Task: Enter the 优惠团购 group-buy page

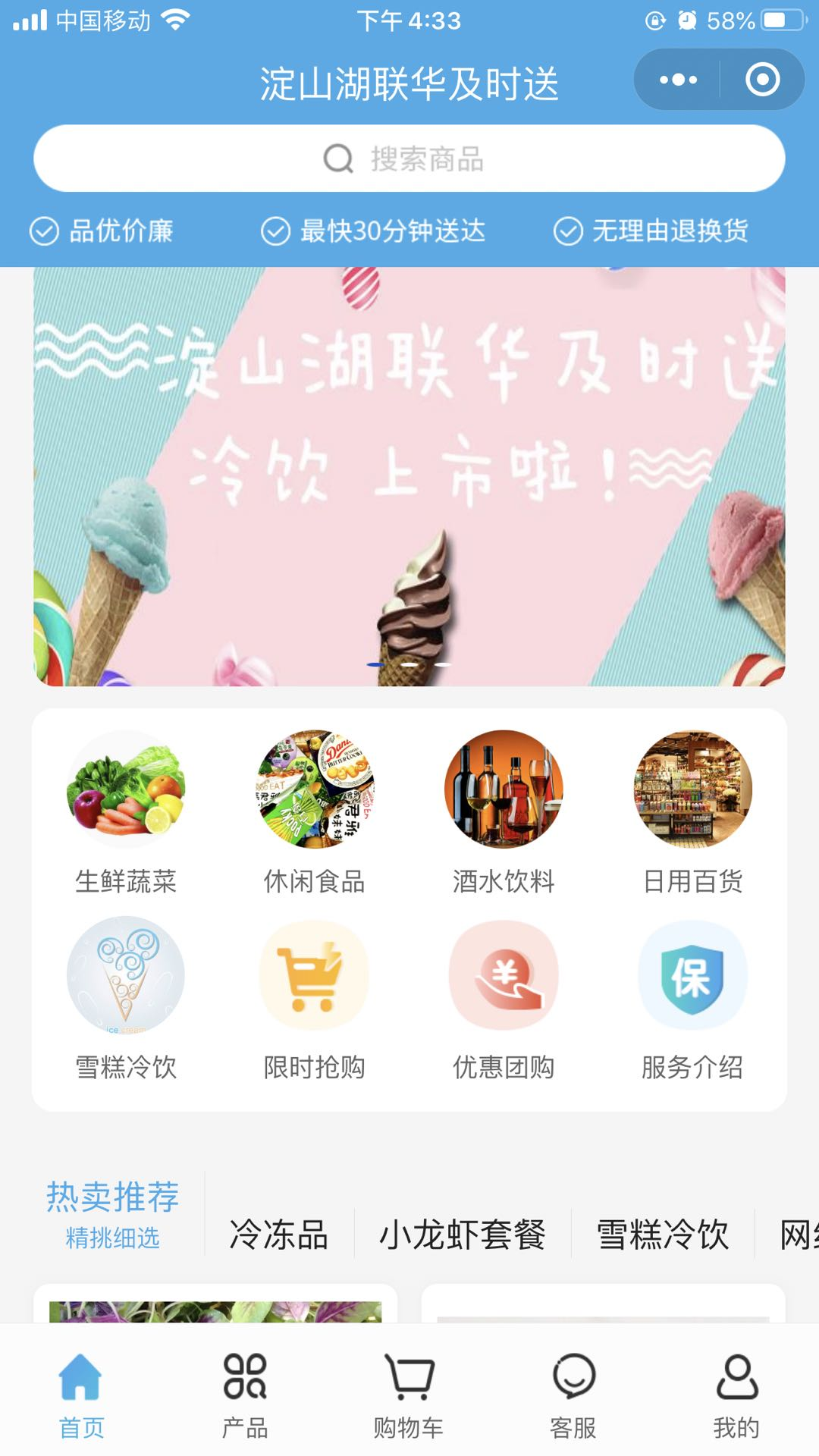Action: 504,977
